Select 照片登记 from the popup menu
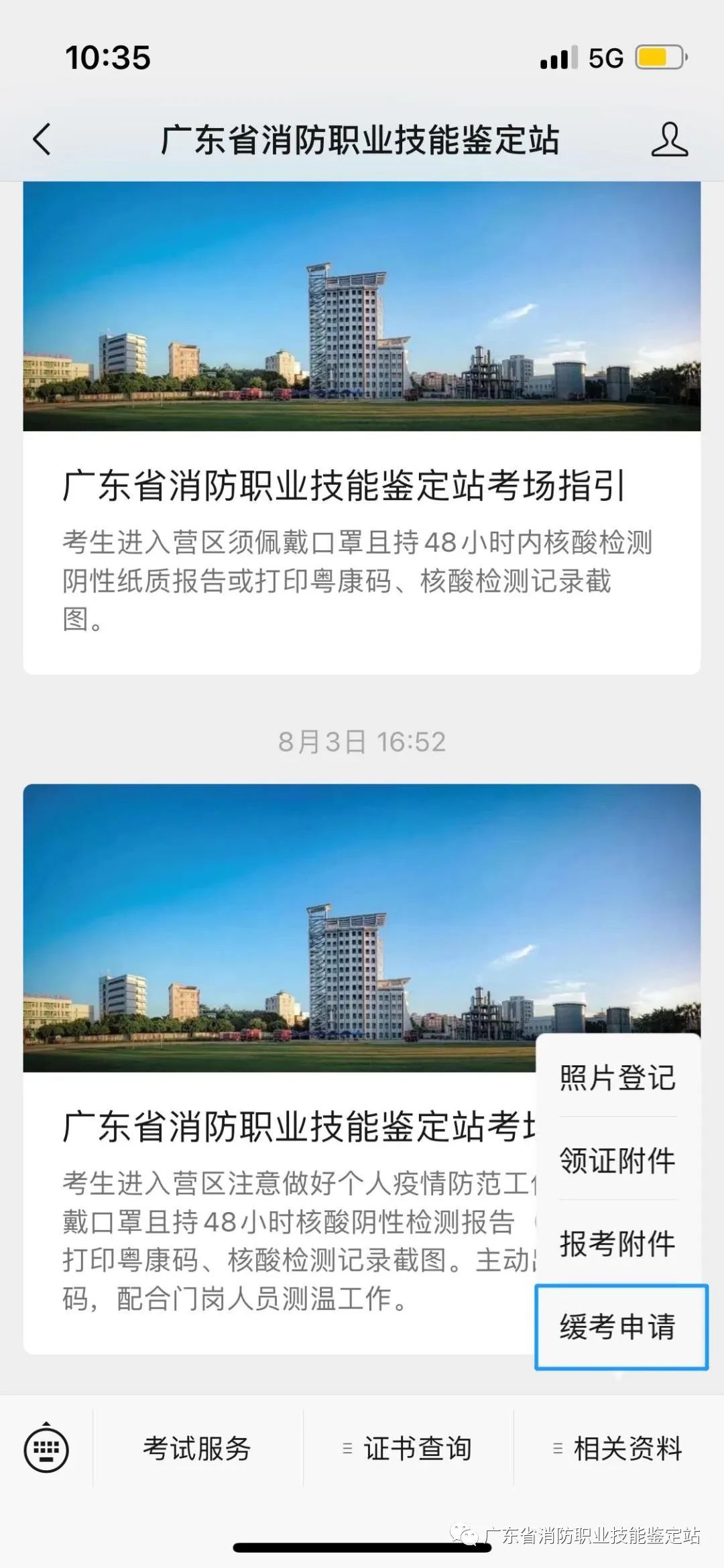724x1568 pixels. (x=617, y=1078)
